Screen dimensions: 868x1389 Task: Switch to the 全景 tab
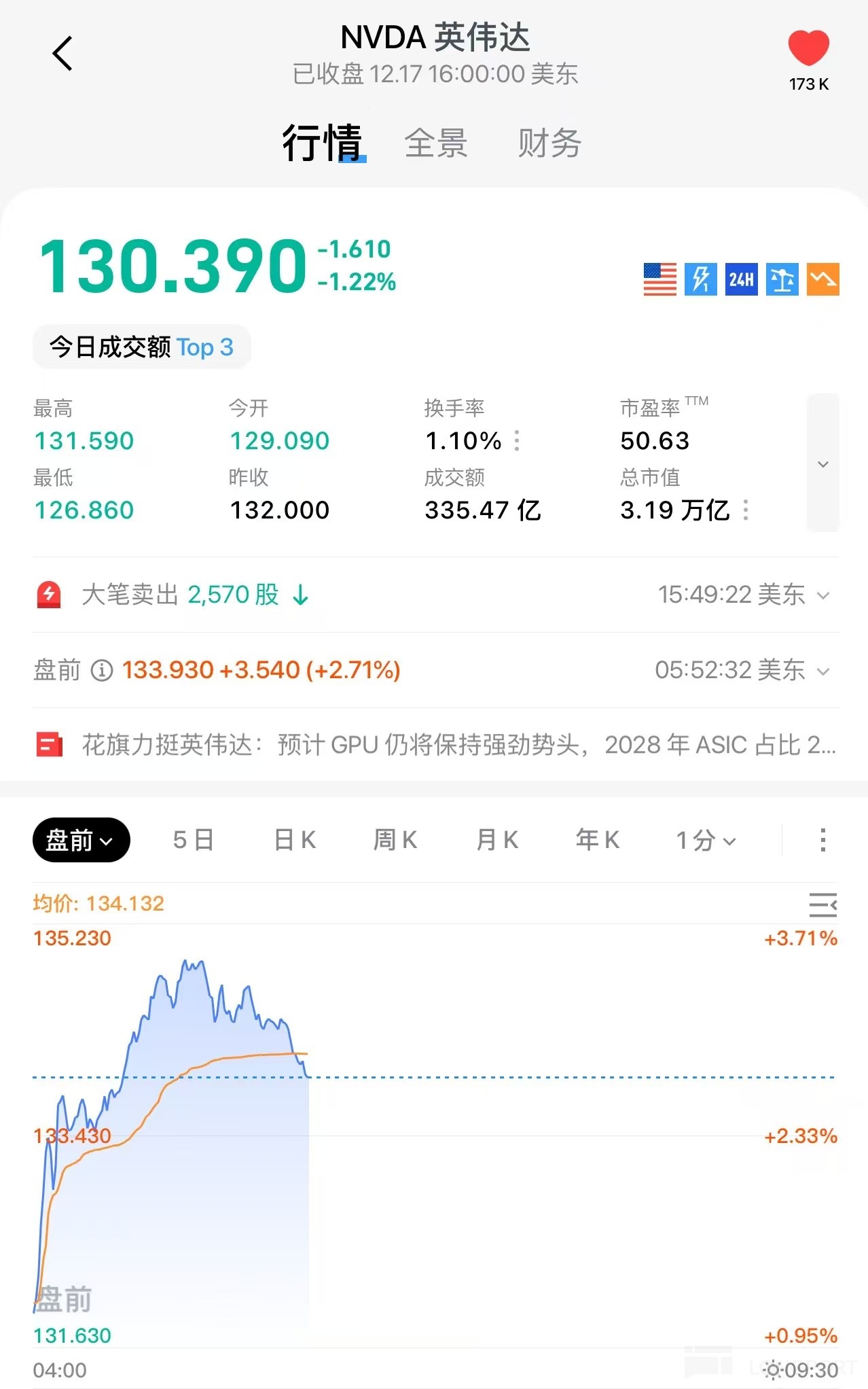(436, 143)
